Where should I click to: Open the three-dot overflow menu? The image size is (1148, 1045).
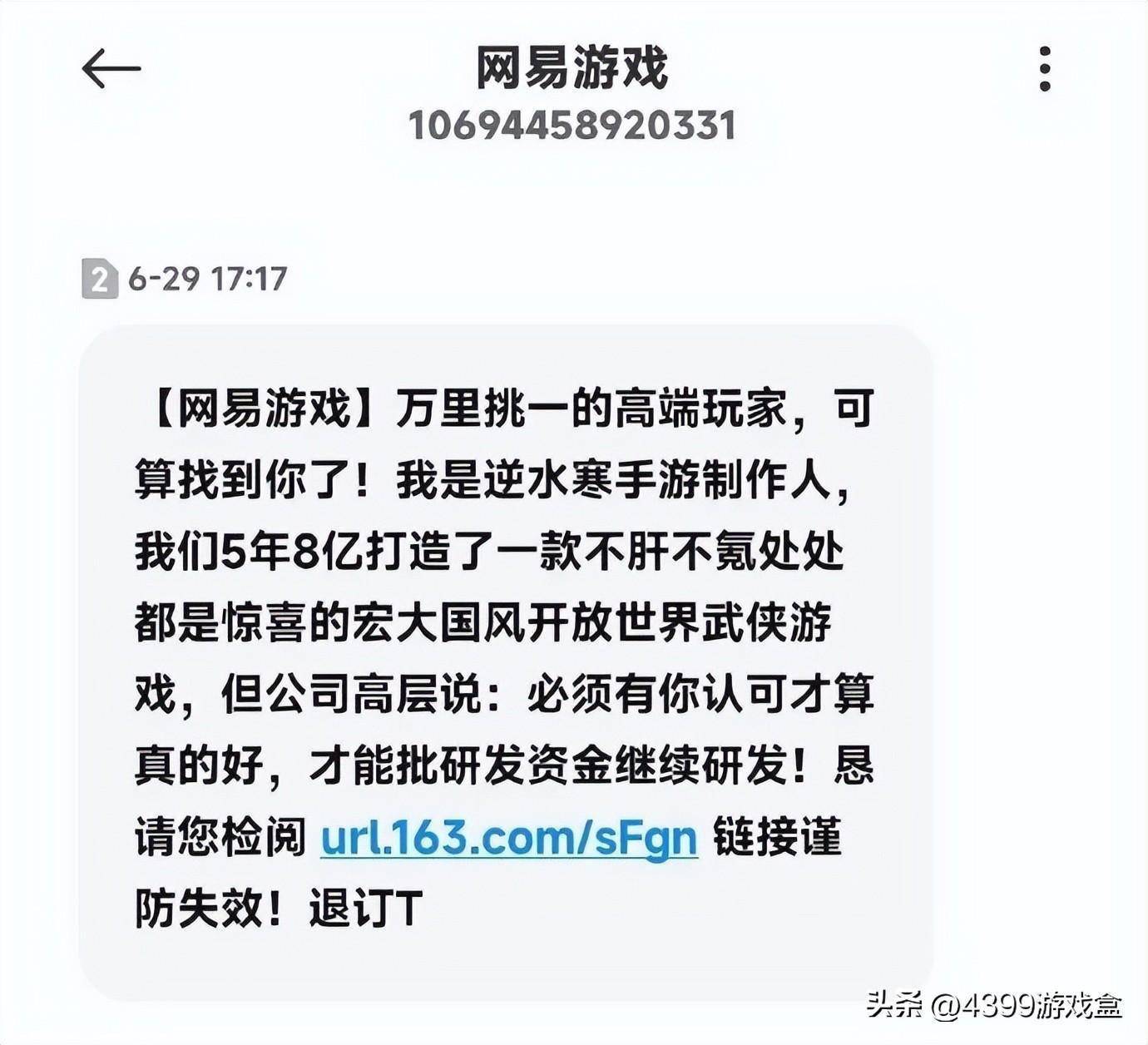[x=1045, y=68]
